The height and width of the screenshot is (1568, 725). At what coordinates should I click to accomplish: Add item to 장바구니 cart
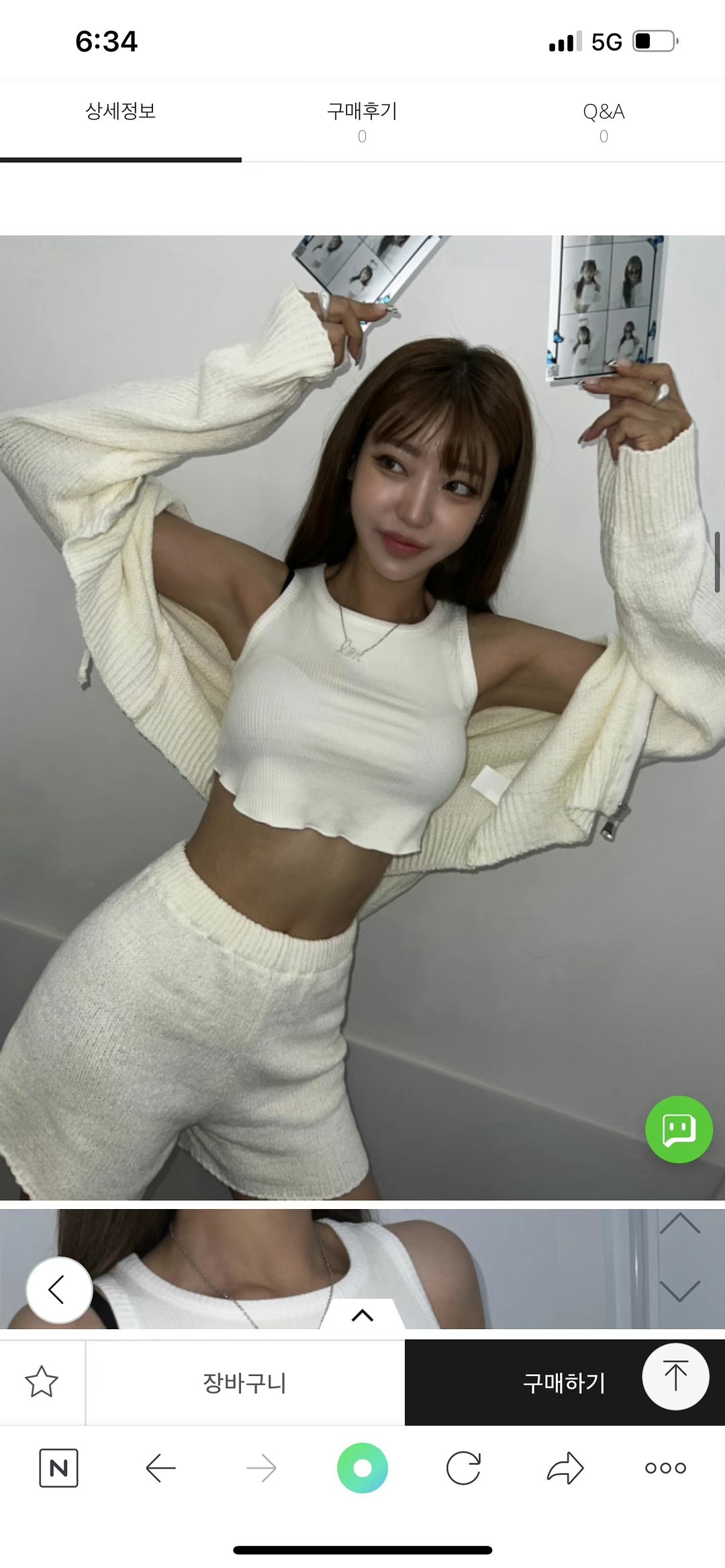pos(245,1383)
